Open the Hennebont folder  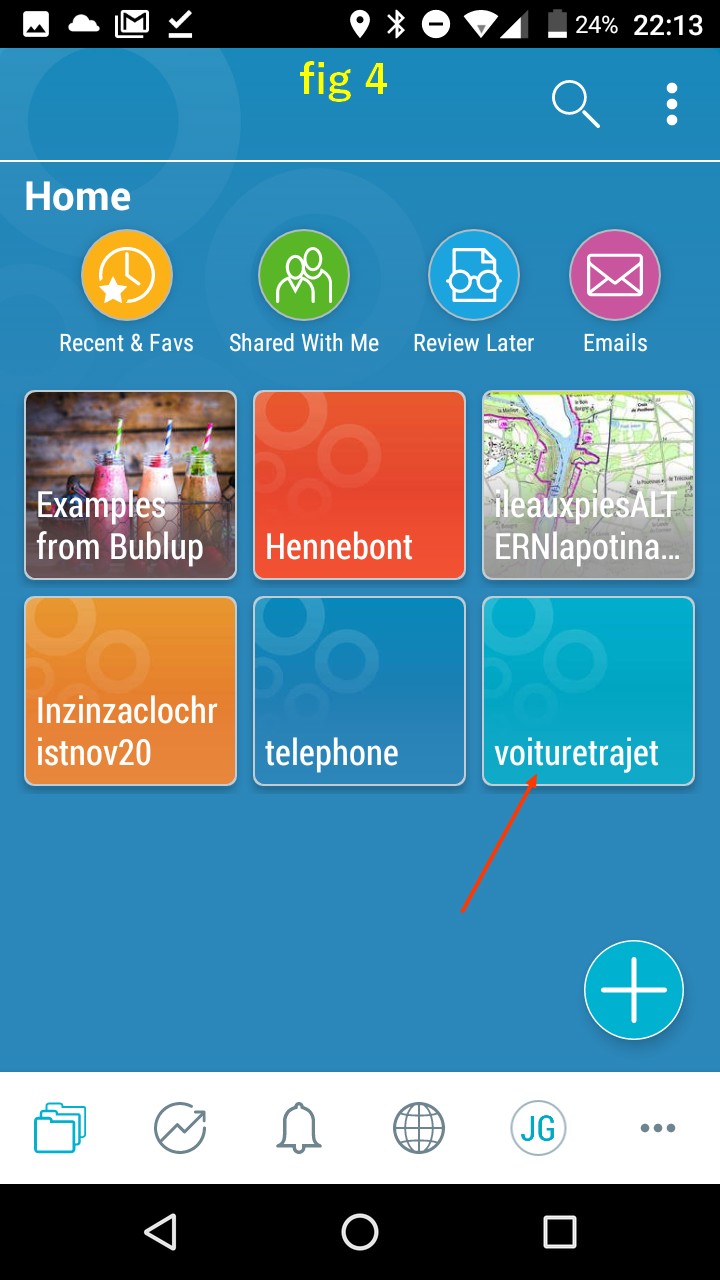coord(359,485)
